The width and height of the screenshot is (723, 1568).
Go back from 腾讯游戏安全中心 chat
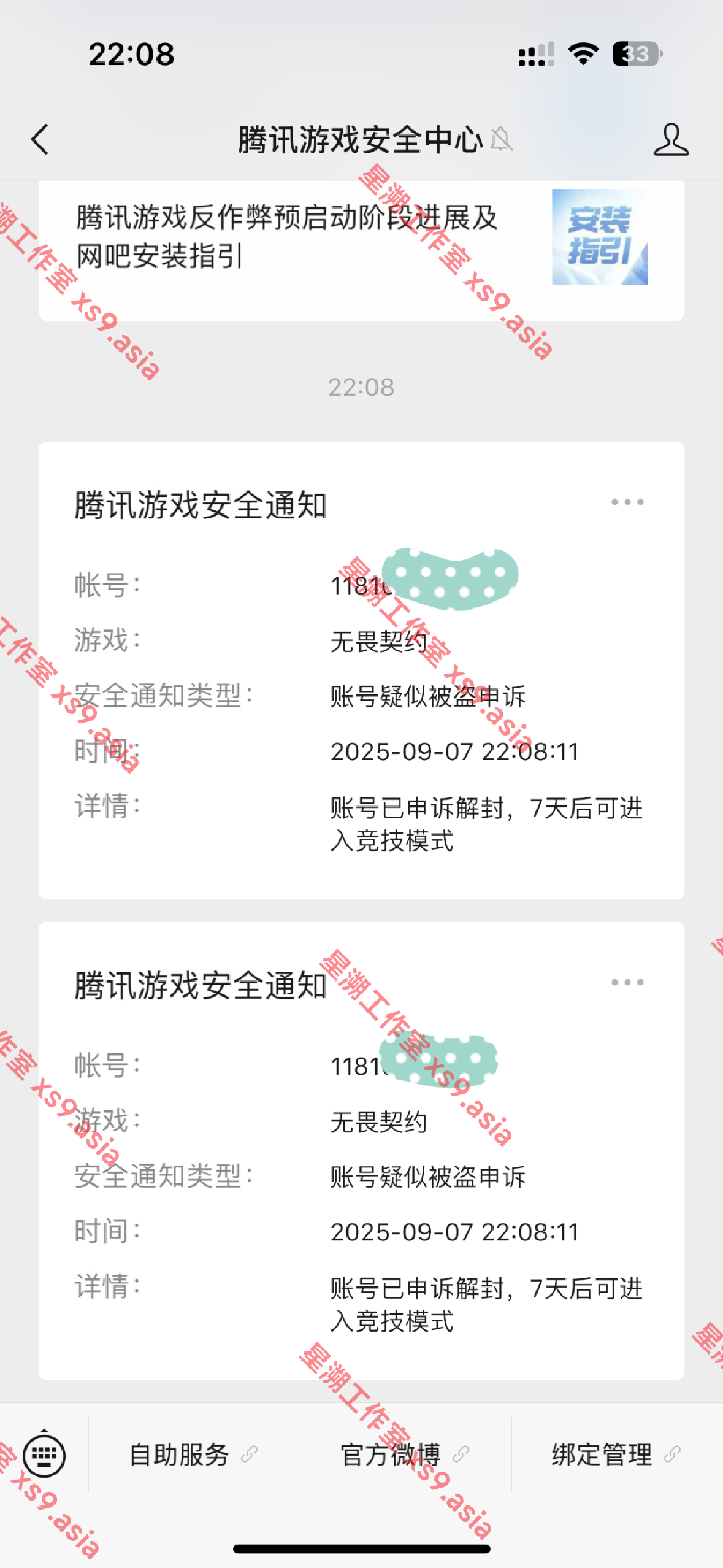pos(40,139)
